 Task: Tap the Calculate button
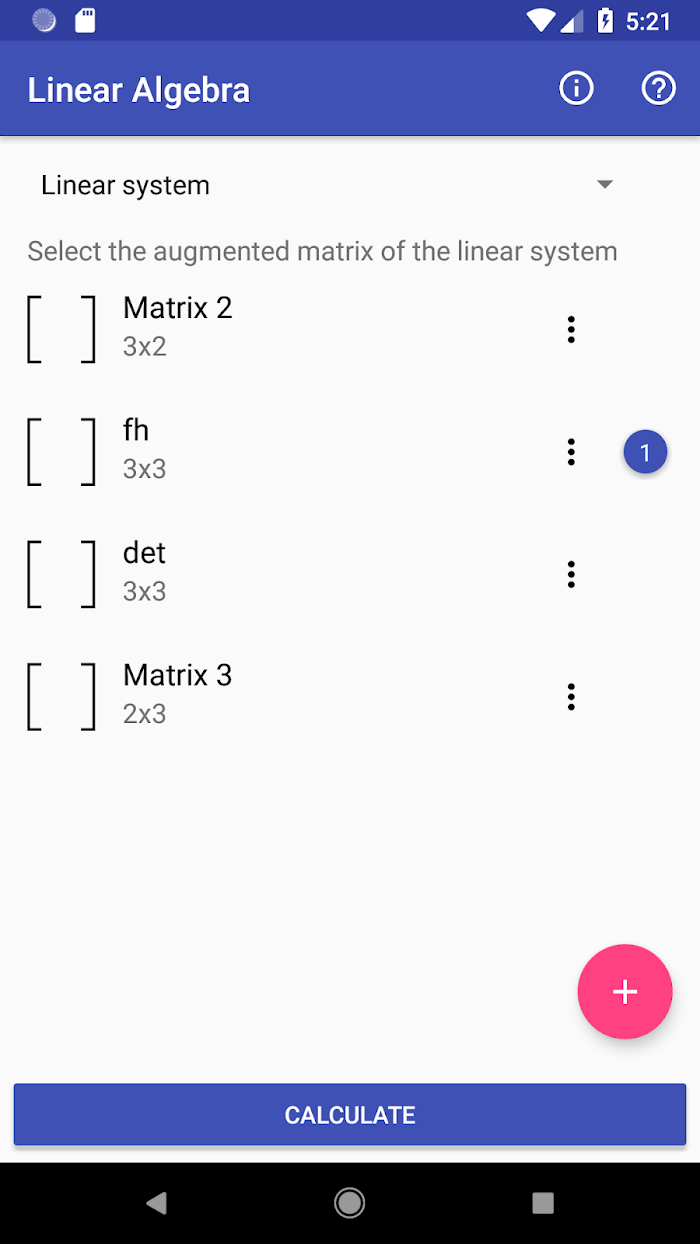click(350, 1115)
